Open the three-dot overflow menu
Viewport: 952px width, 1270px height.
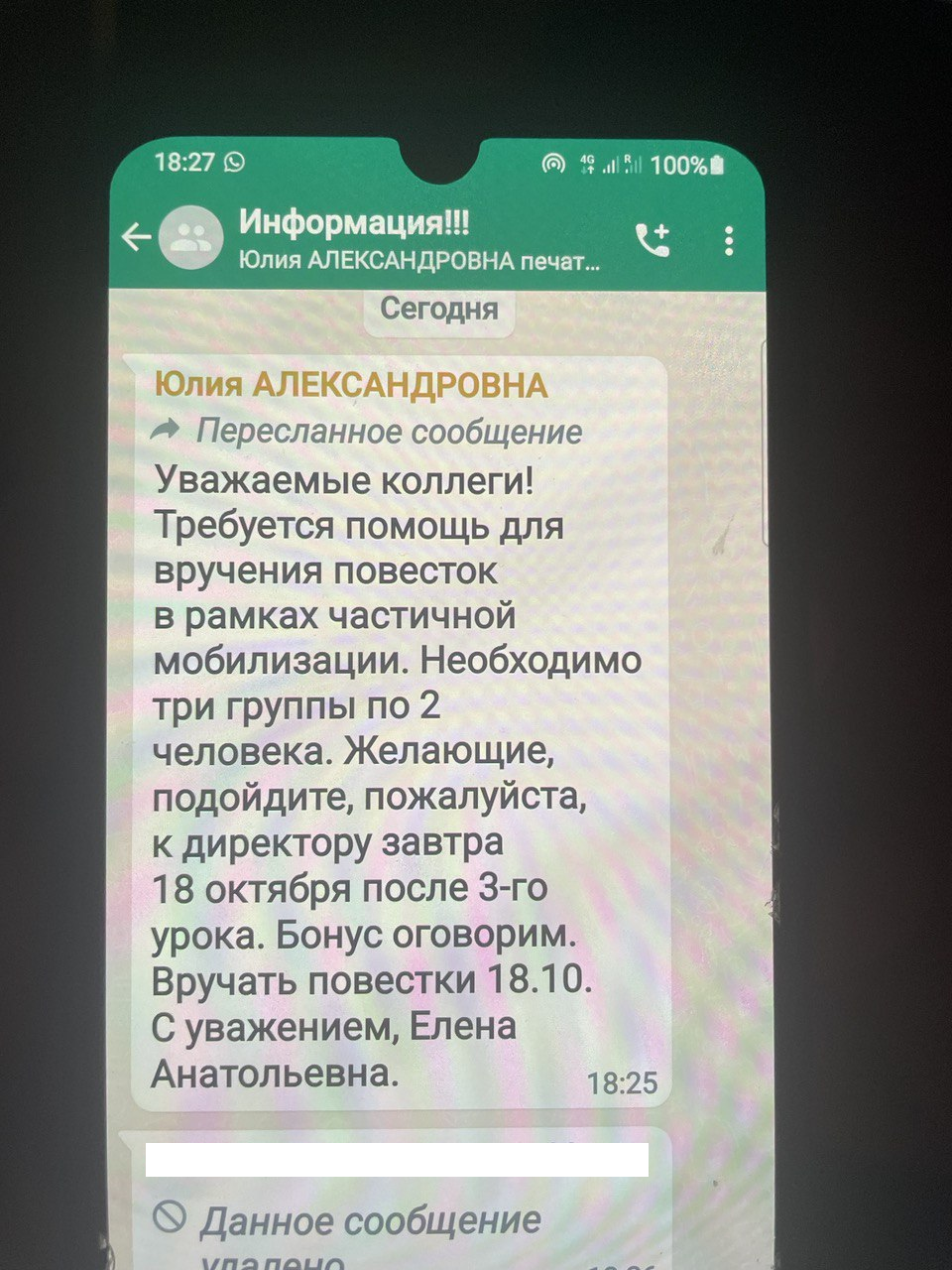729,240
